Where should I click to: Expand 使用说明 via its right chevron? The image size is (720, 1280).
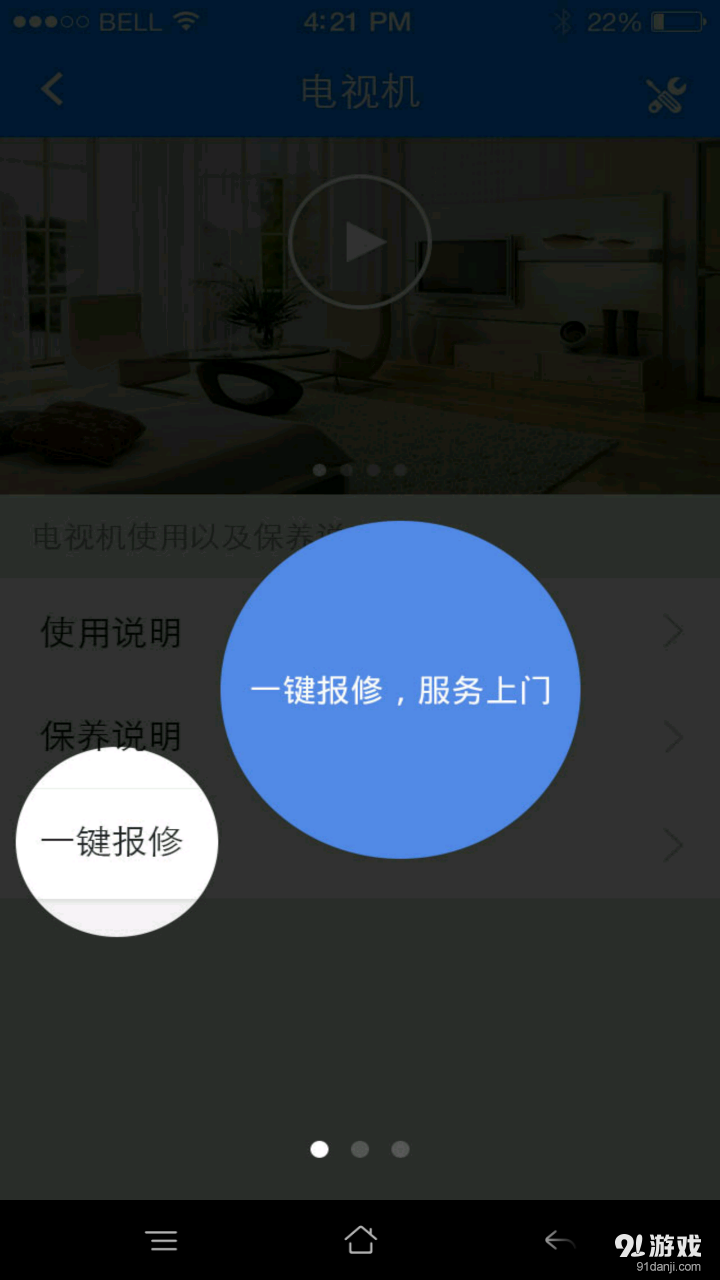pos(672,631)
